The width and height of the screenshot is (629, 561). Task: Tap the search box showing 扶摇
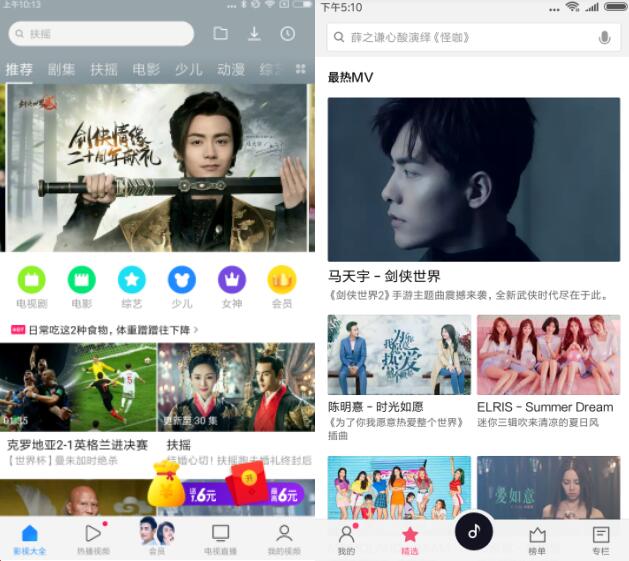(100, 34)
